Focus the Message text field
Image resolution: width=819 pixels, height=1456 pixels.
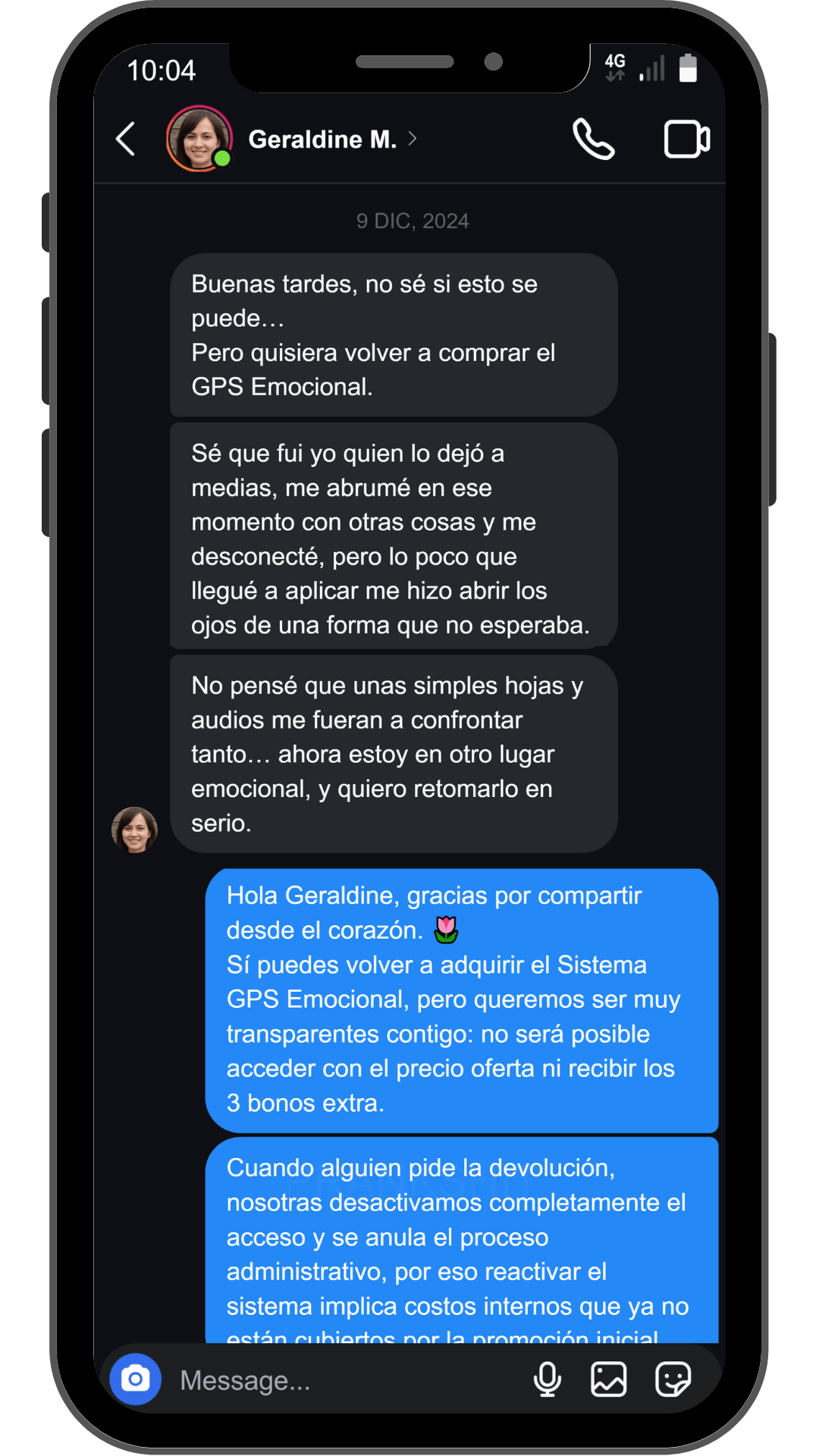coord(341,1380)
